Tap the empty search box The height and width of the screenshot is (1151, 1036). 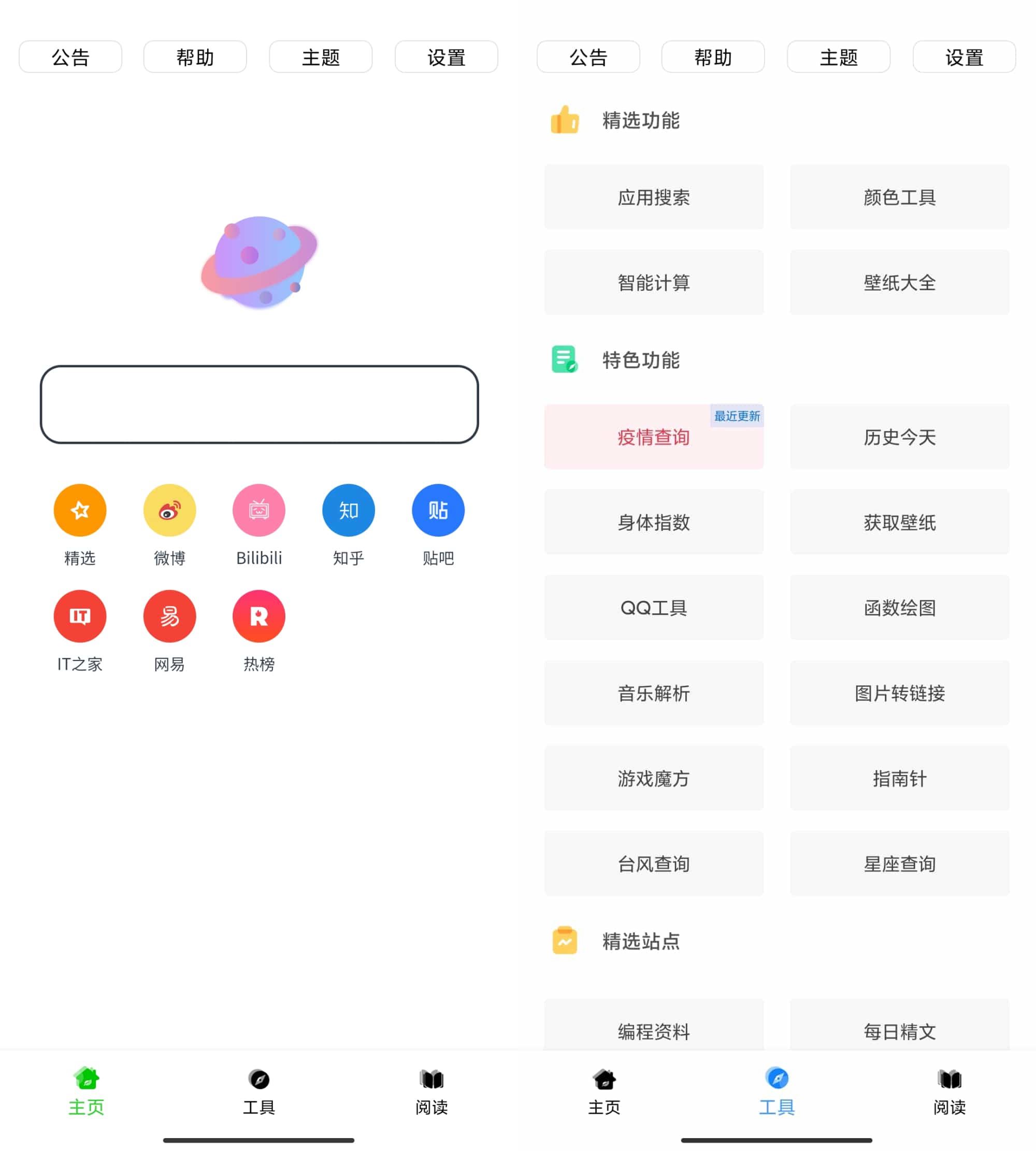tap(259, 404)
